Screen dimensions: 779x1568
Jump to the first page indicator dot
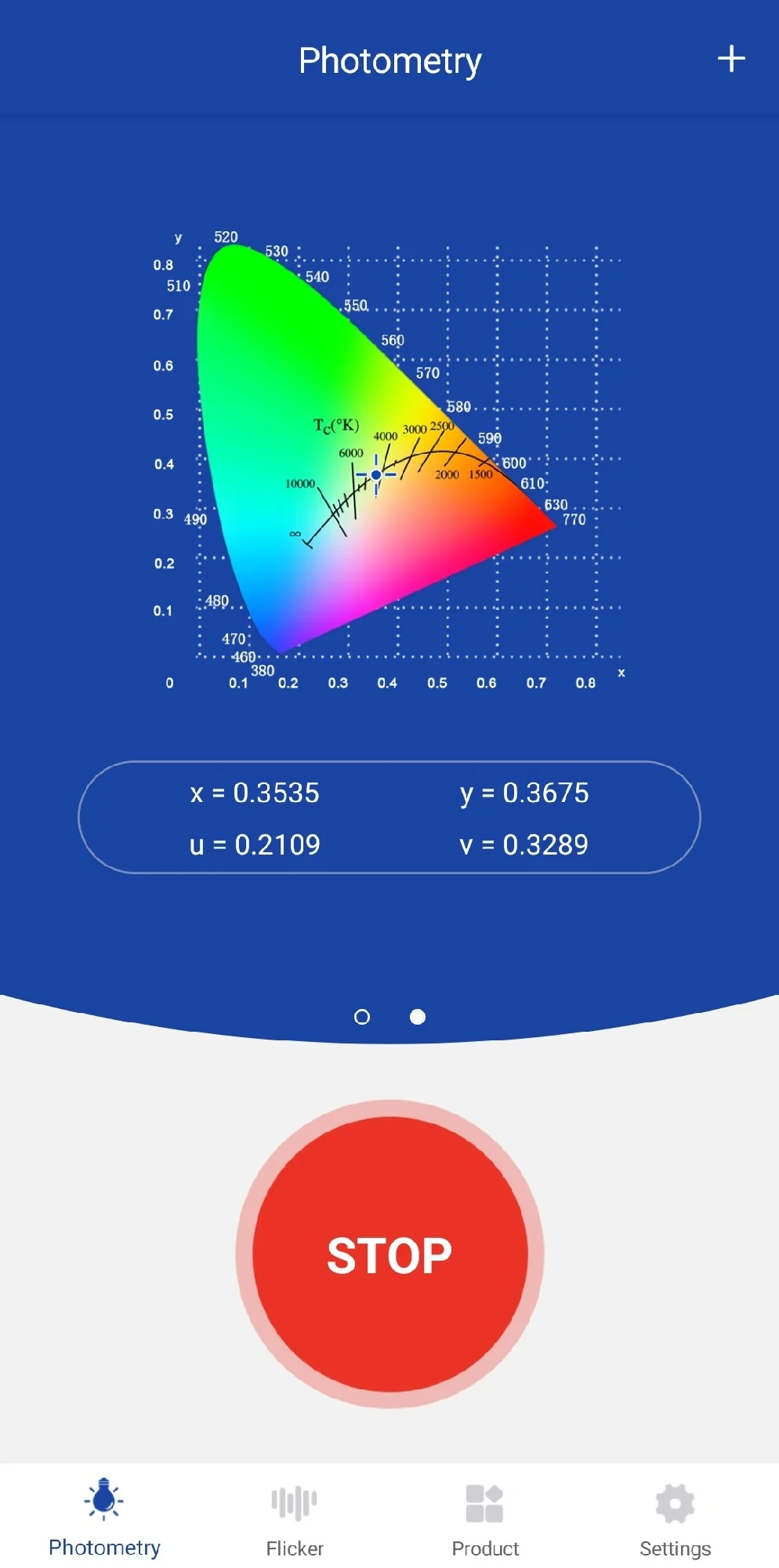tap(362, 1017)
